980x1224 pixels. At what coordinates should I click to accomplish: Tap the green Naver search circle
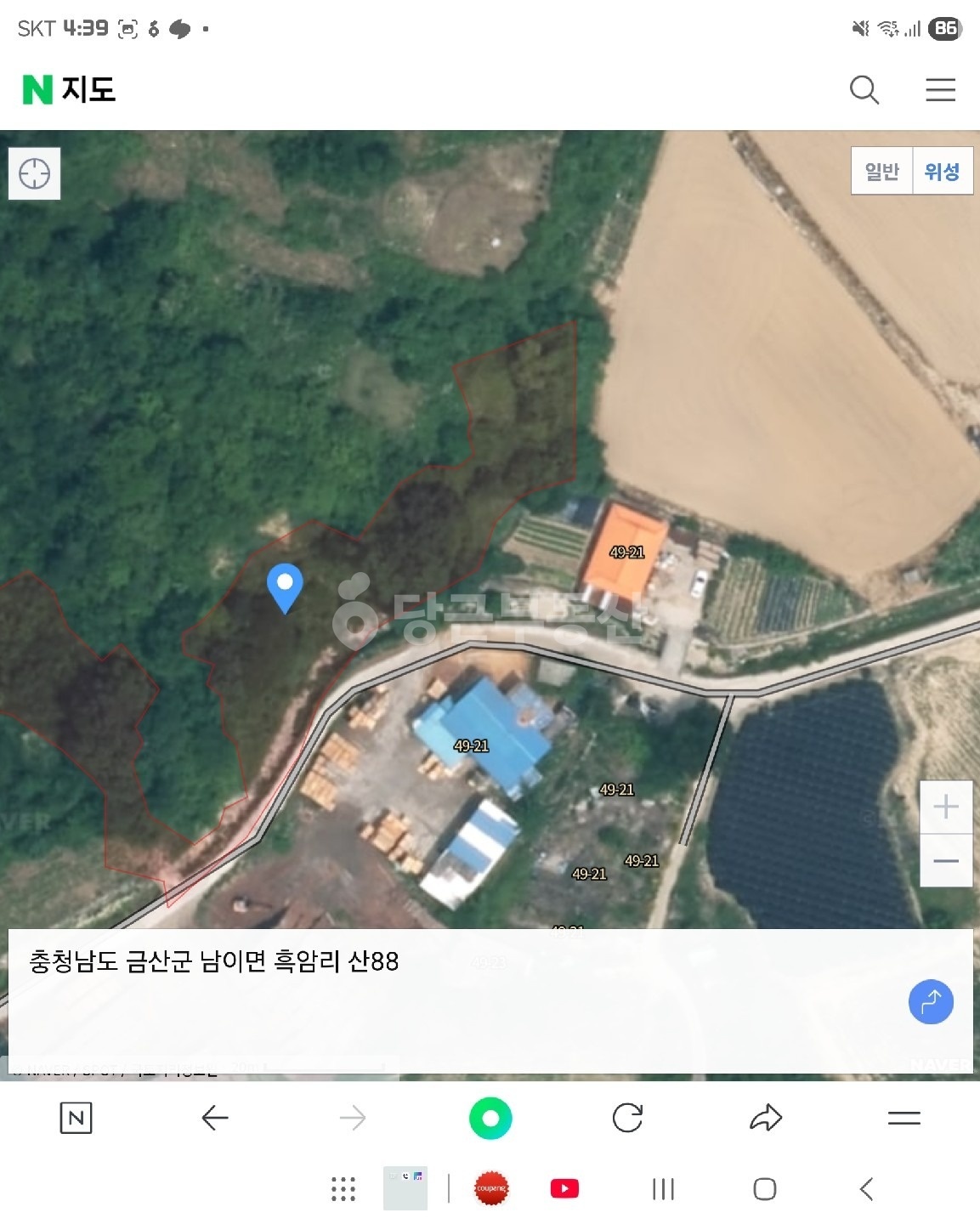490,1118
